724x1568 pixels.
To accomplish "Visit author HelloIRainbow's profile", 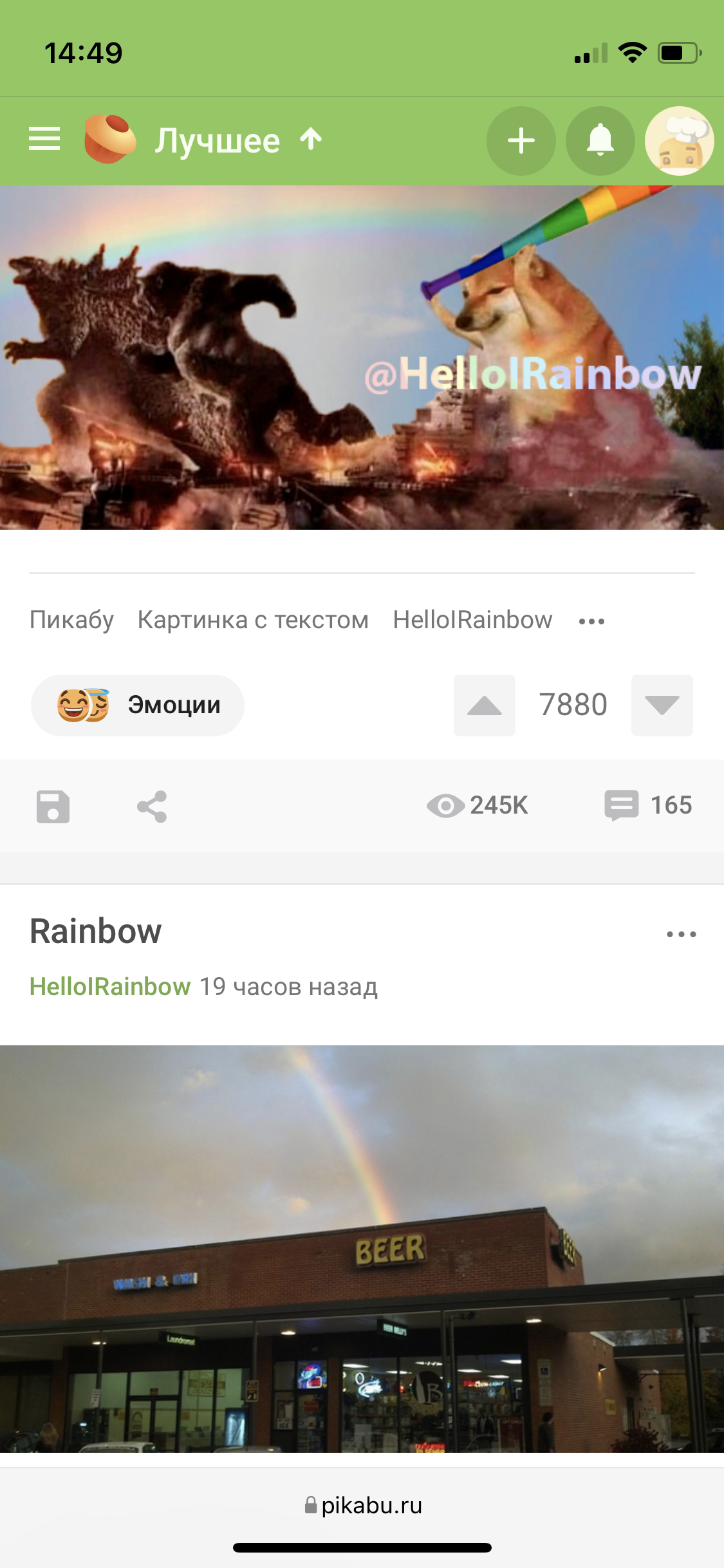I will tap(110, 987).
